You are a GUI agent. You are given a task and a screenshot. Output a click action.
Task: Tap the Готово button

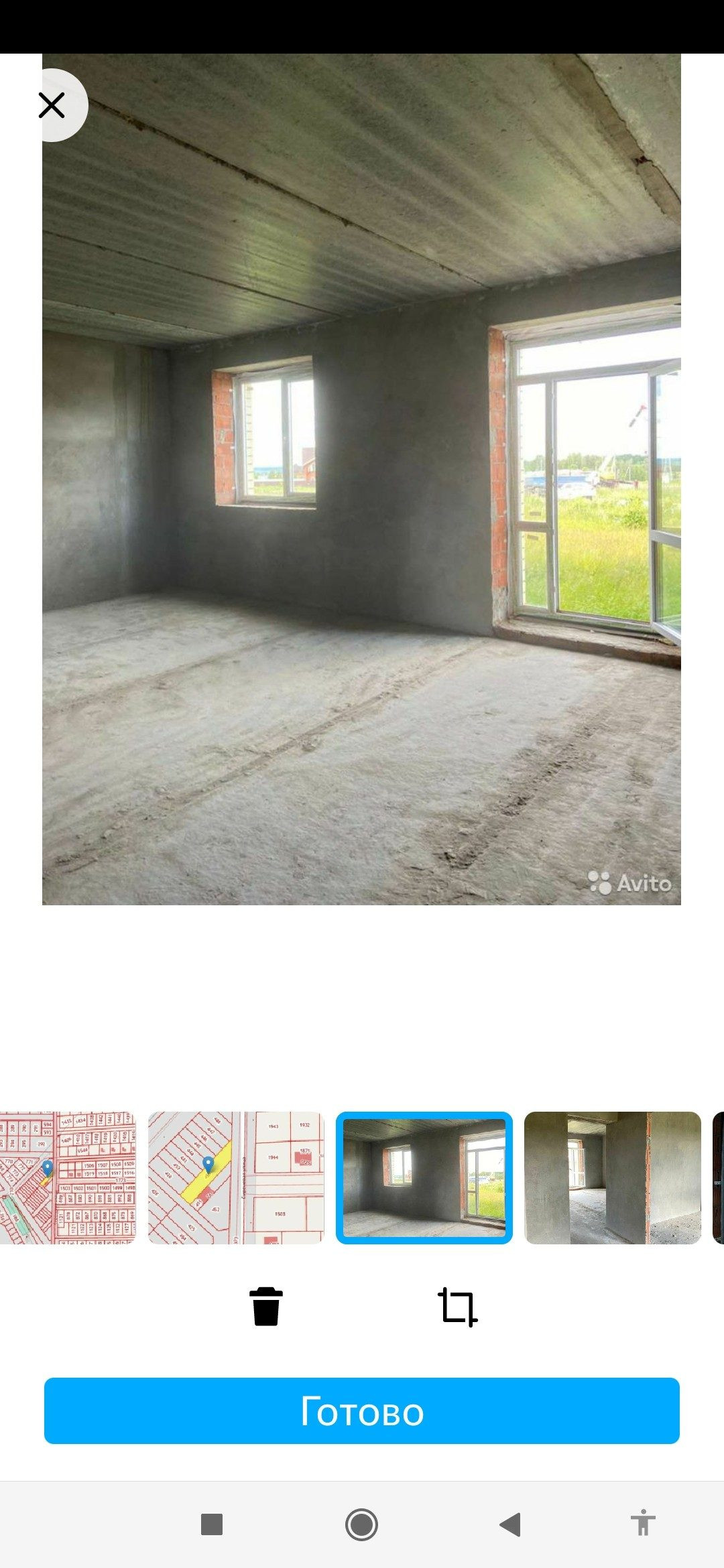coord(362,1410)
